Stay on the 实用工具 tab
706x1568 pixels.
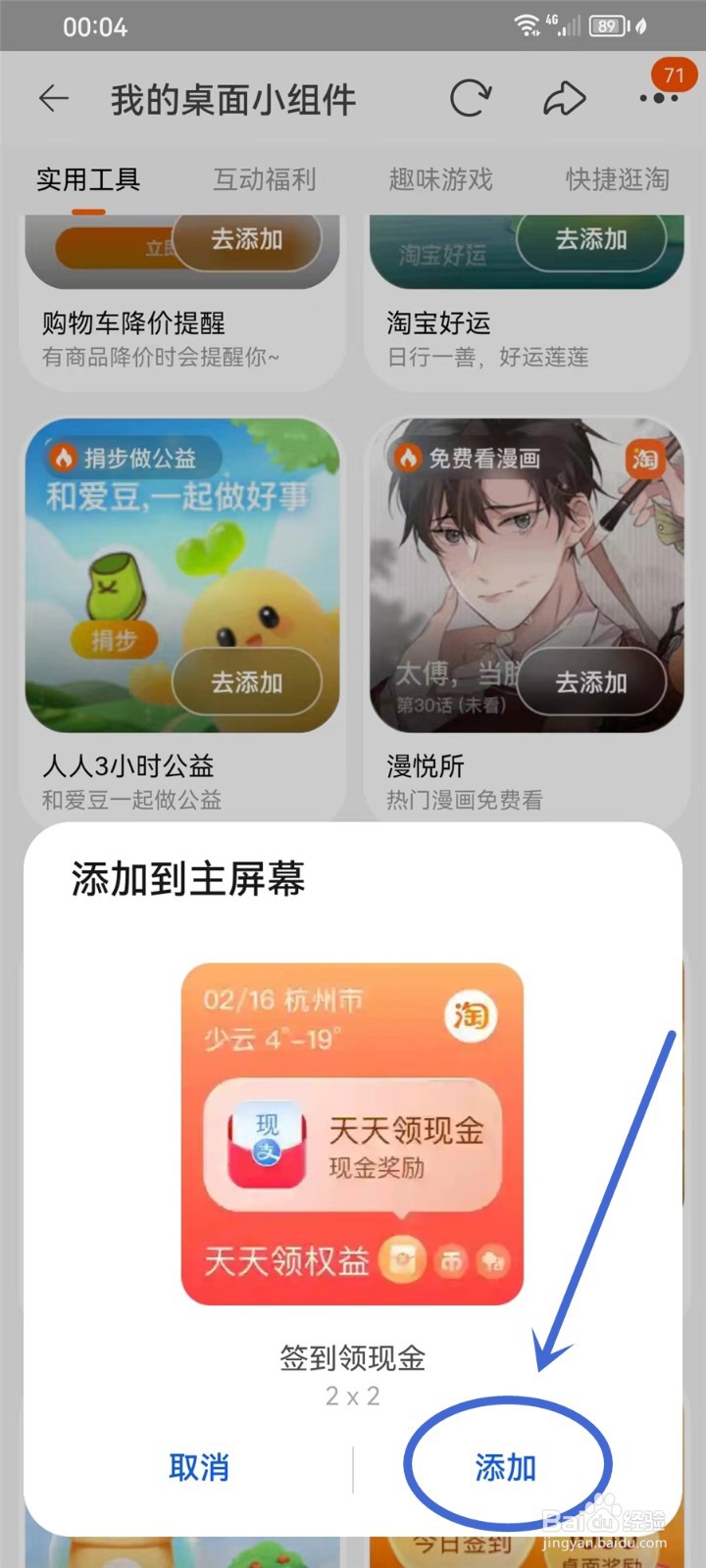click(x=88, y=180)
